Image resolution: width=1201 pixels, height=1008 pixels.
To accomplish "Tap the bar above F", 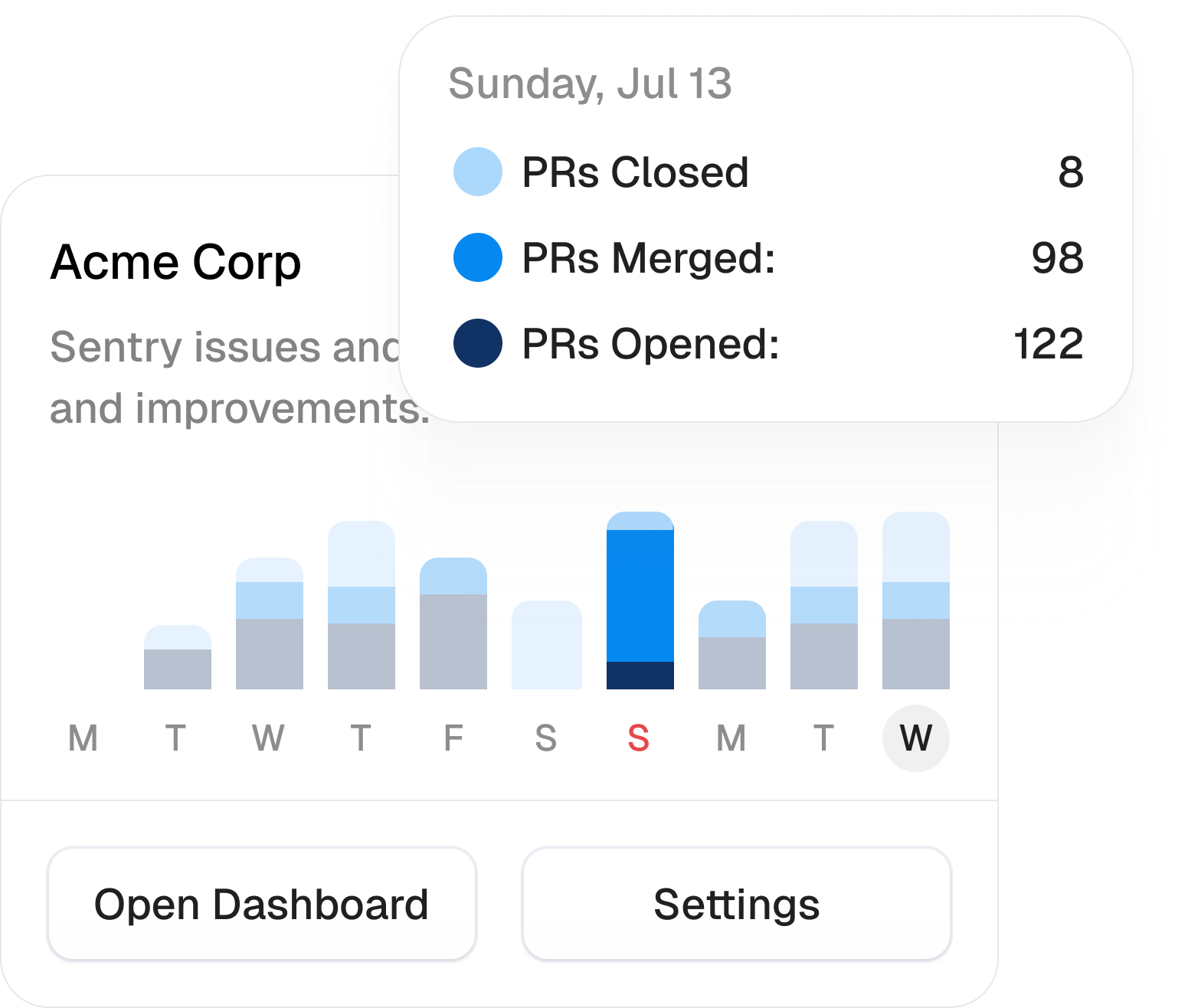I will click(453, 623).
